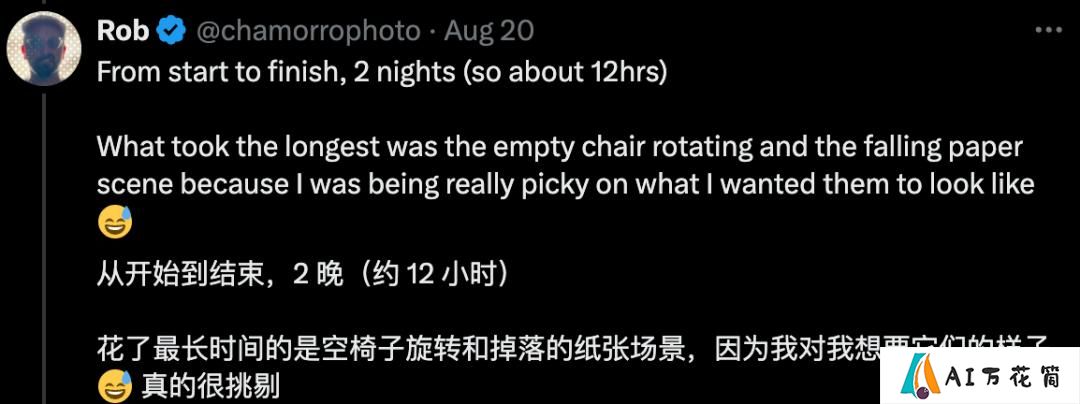Screen dimensions: 1080x404
Task: Open the Aug 20 tweet timestamp
Action: (490, 32)
